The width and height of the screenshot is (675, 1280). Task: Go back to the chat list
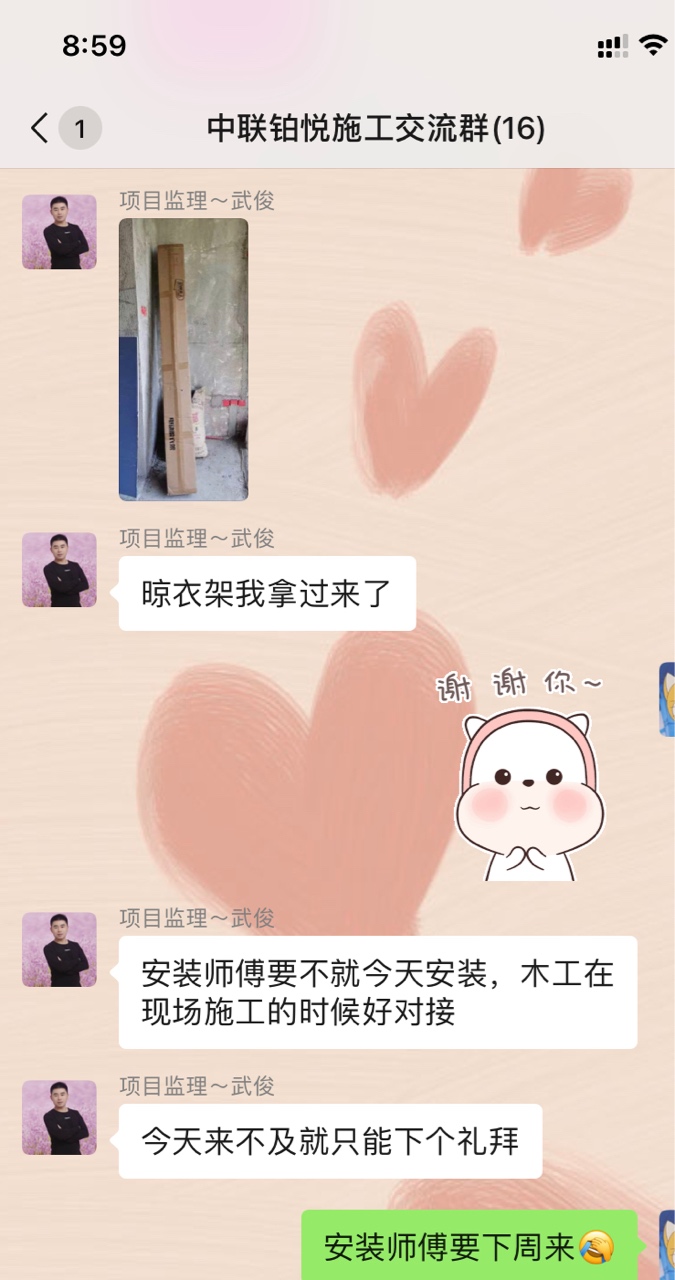click(x=40, y=128)
